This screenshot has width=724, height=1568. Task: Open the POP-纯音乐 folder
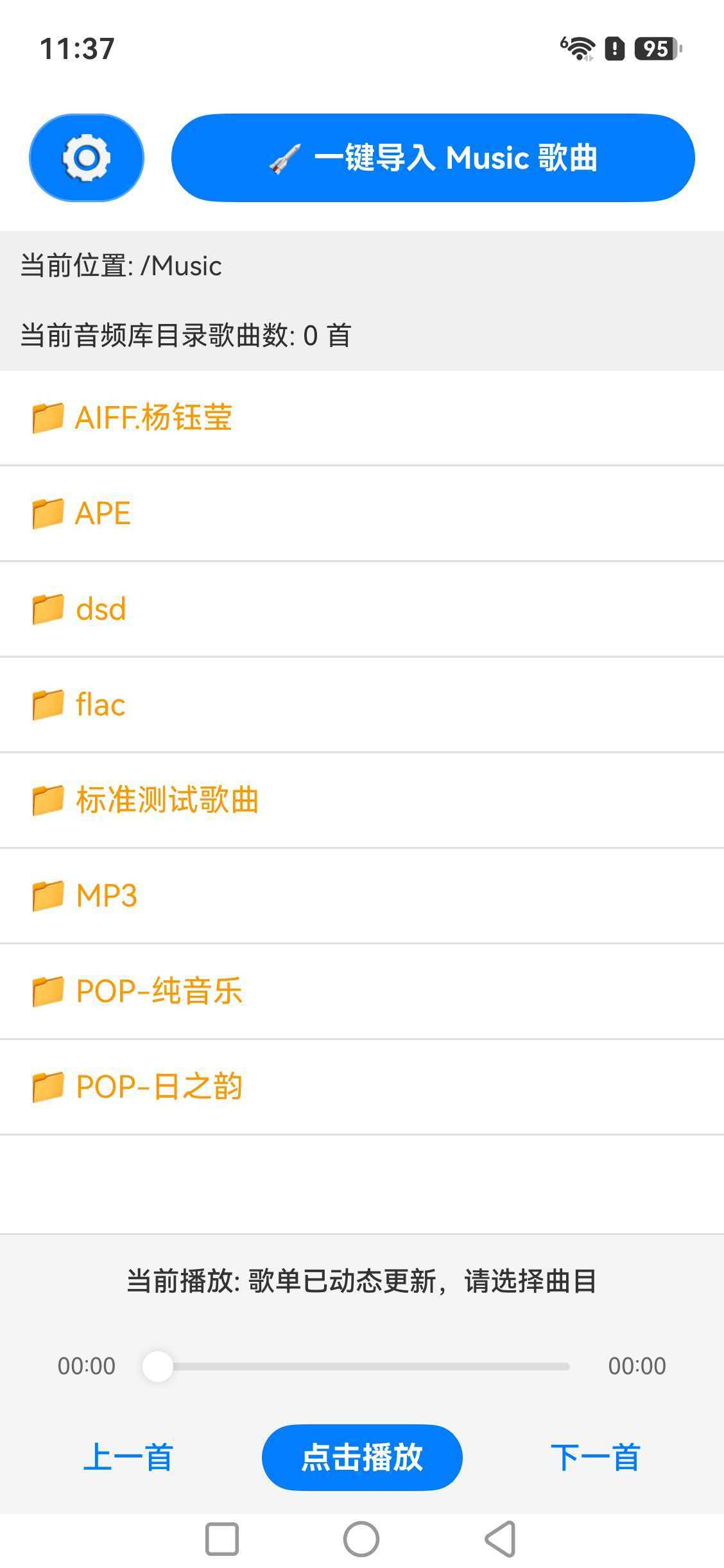point(362,992)
